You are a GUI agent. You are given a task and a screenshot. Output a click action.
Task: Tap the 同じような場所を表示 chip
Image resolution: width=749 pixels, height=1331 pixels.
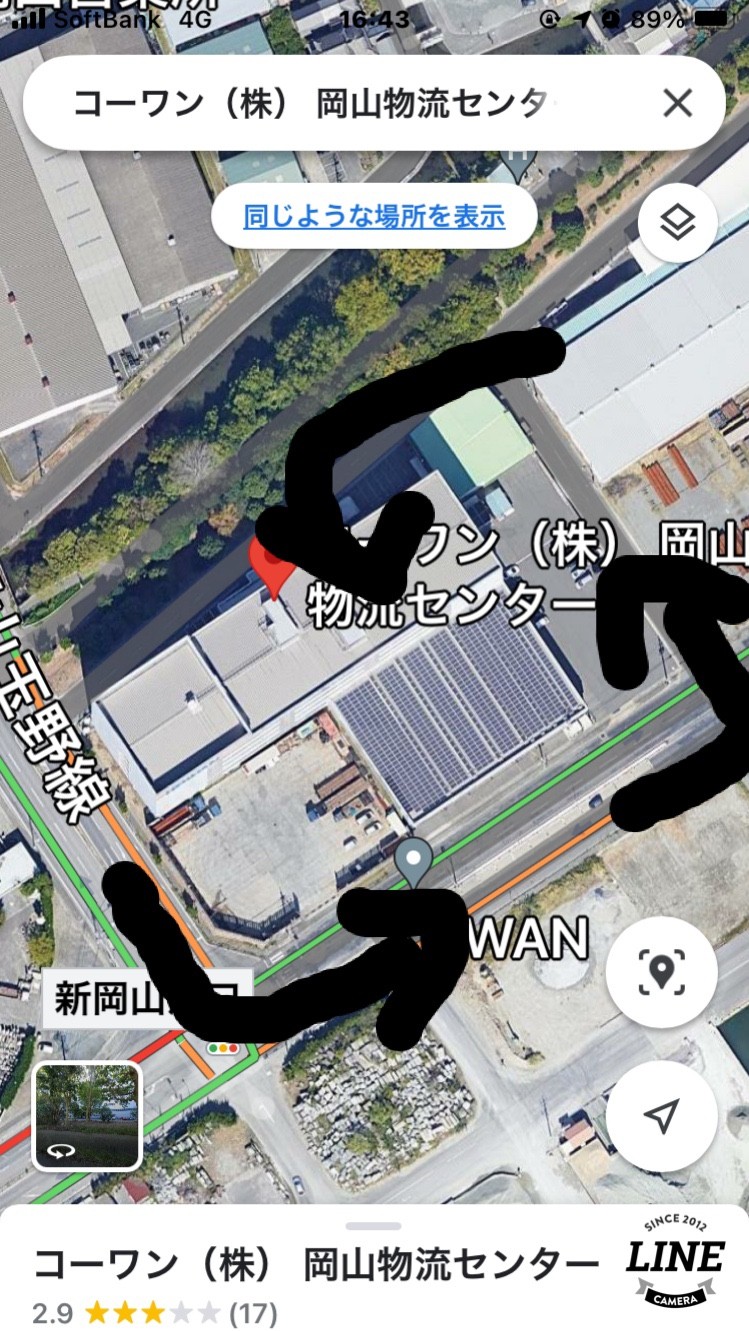(x=374, y=216)
